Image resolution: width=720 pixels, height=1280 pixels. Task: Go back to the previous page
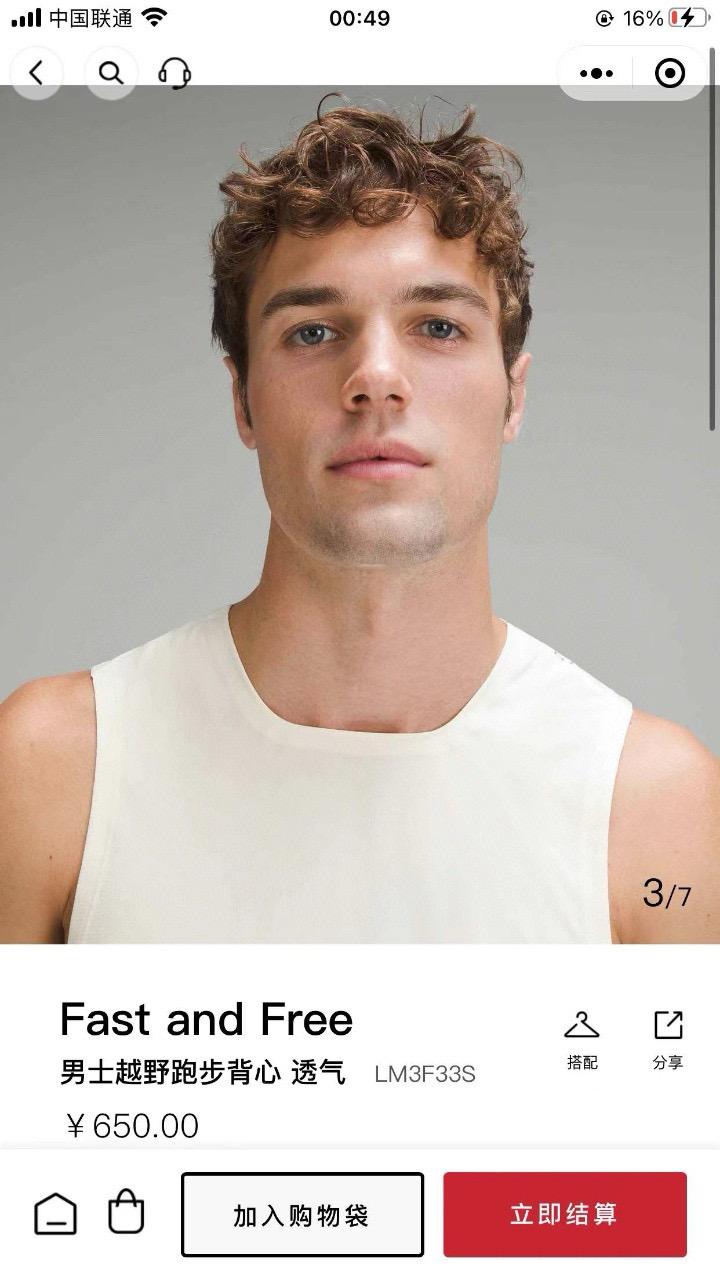37,73
